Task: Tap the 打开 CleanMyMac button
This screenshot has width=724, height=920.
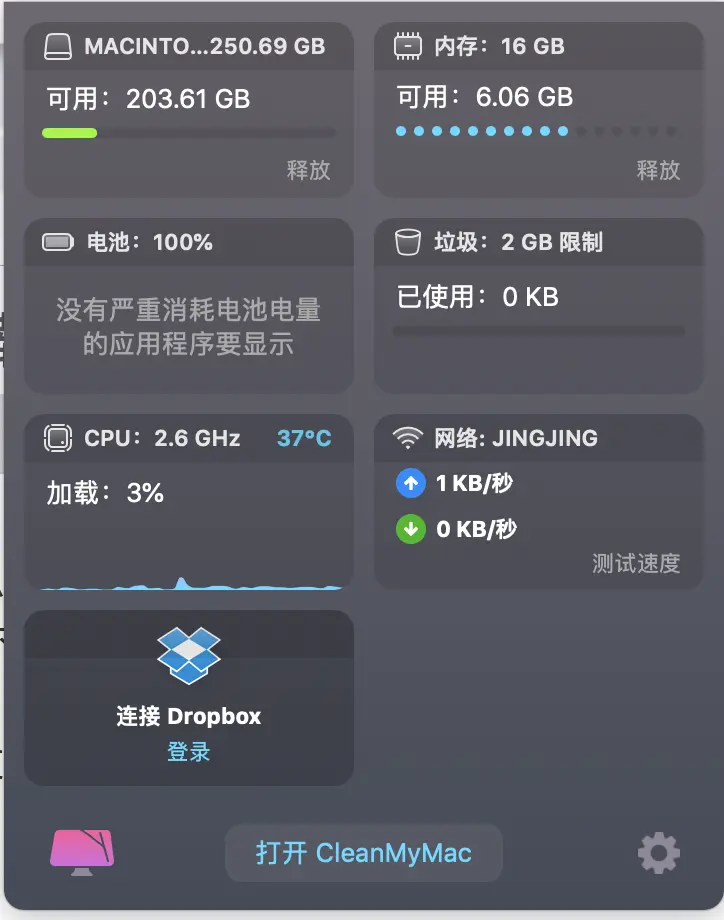Action: pos(363,853)
